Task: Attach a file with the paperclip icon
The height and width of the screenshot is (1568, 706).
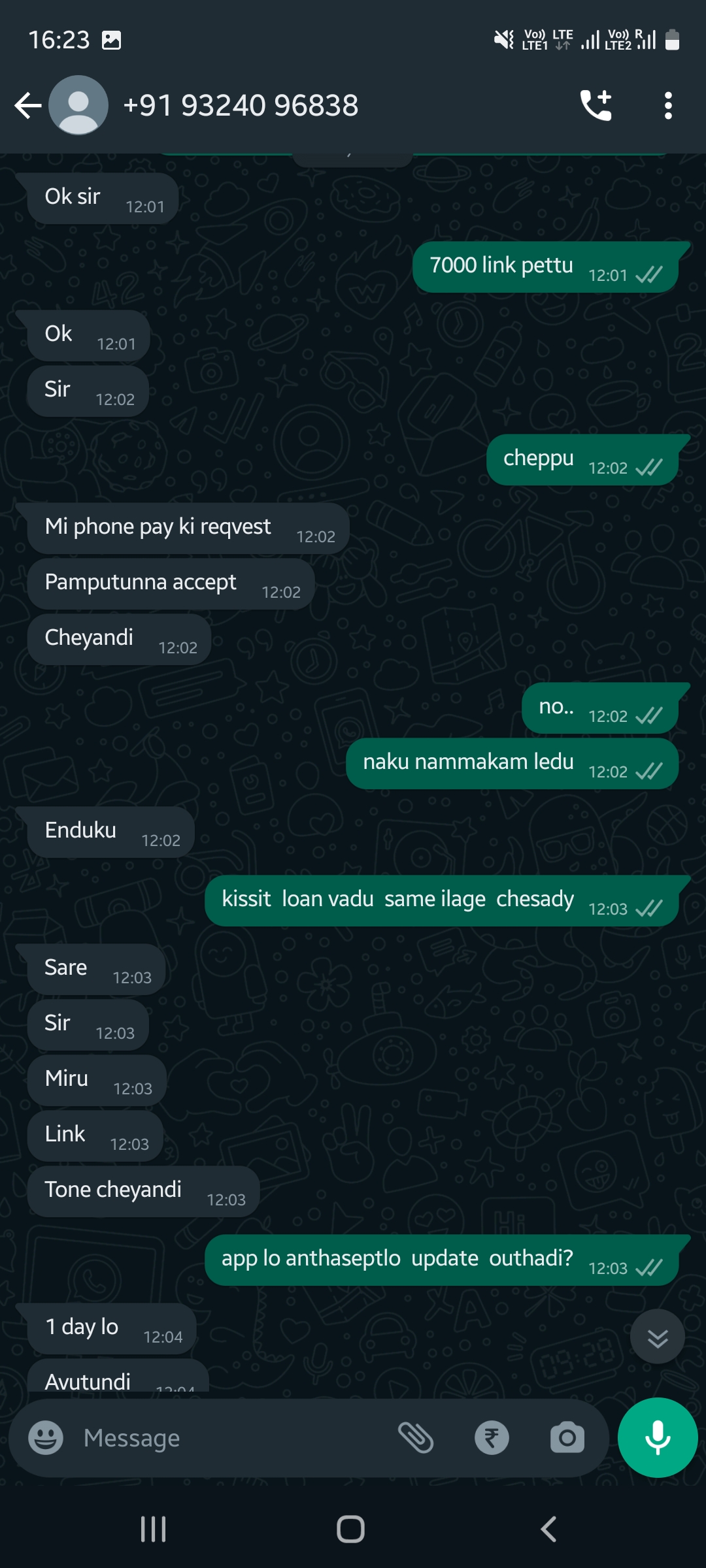Action: 416,1438
